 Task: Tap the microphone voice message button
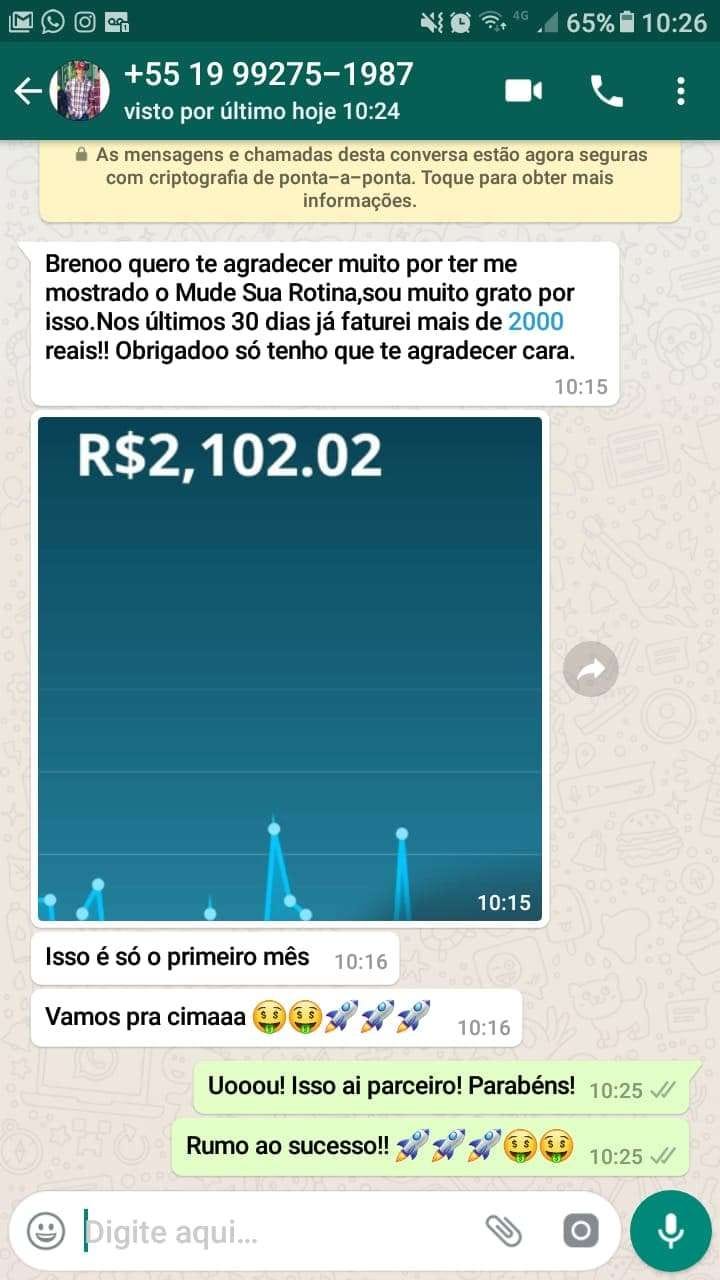[670, 1231]
